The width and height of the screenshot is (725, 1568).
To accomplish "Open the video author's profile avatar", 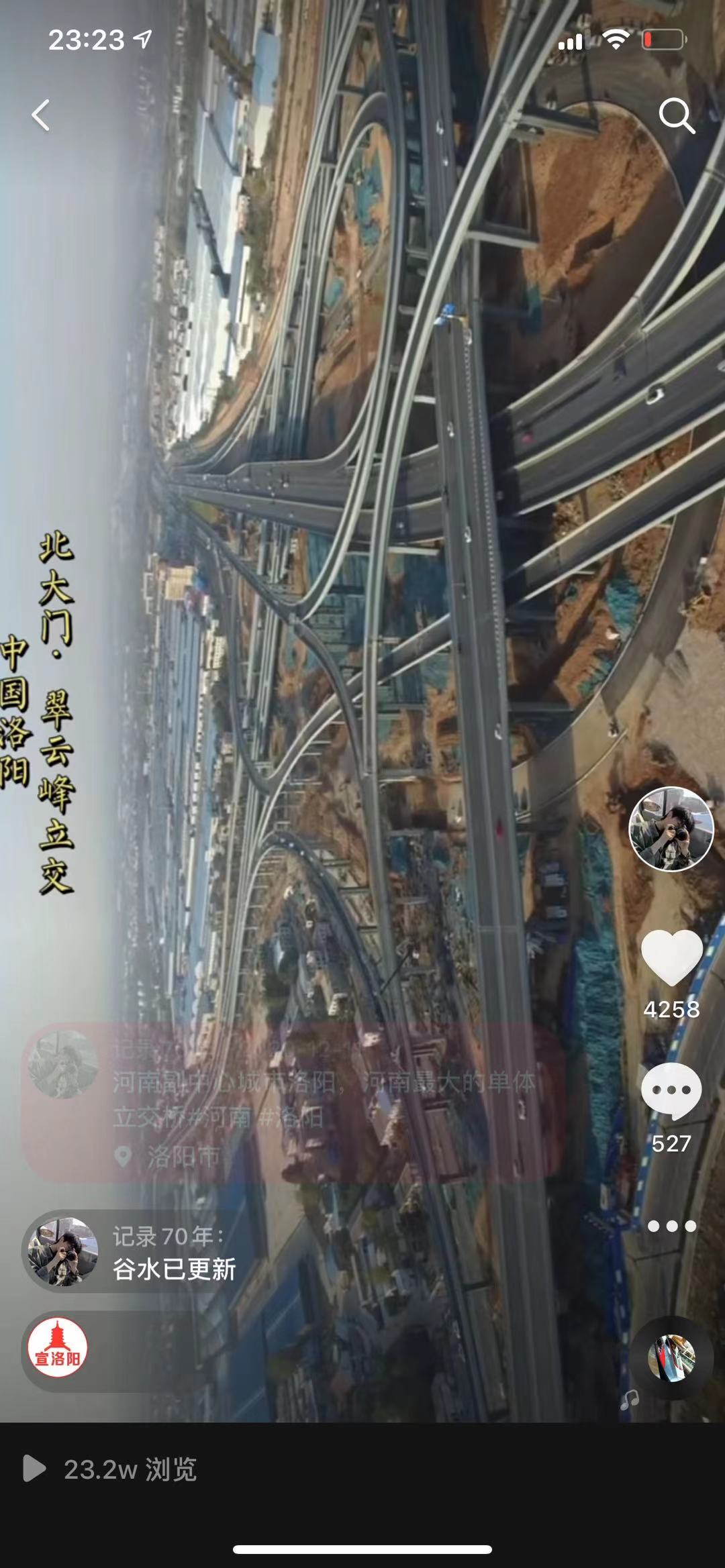I will click(671, 829).
